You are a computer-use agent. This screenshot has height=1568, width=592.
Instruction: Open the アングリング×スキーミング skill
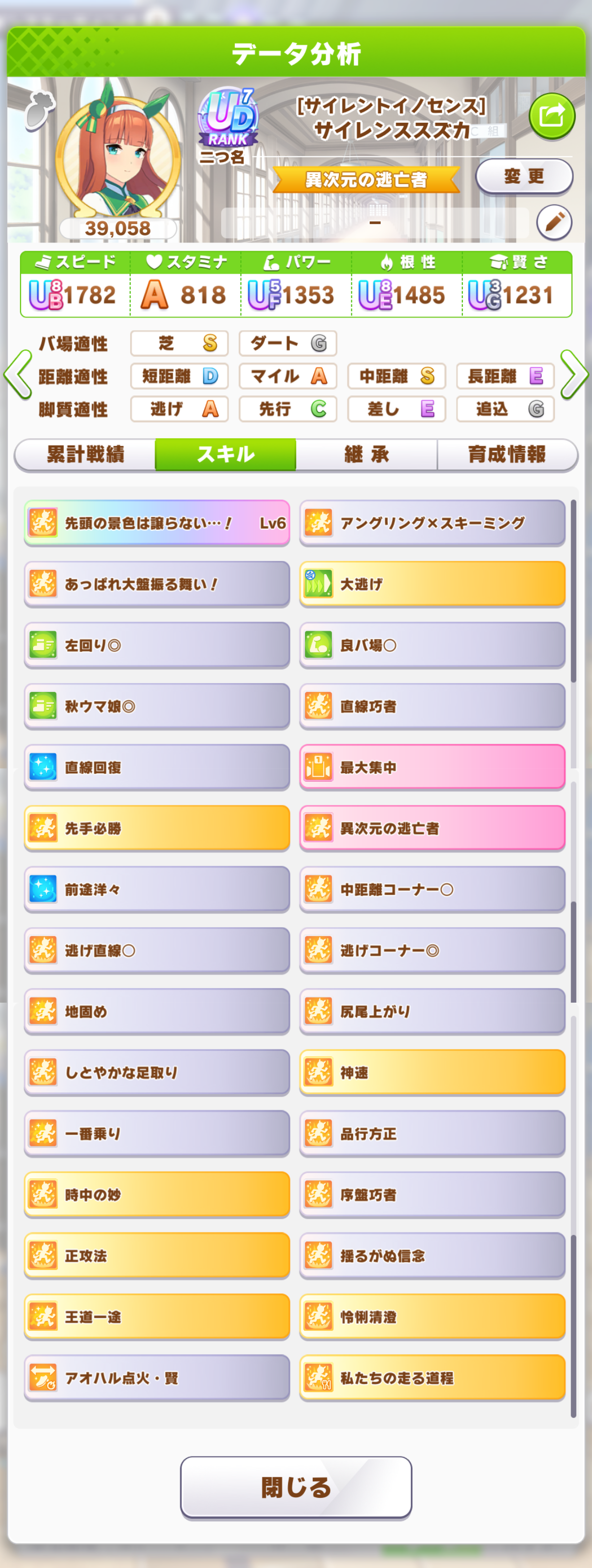click(x=432, y=523)
